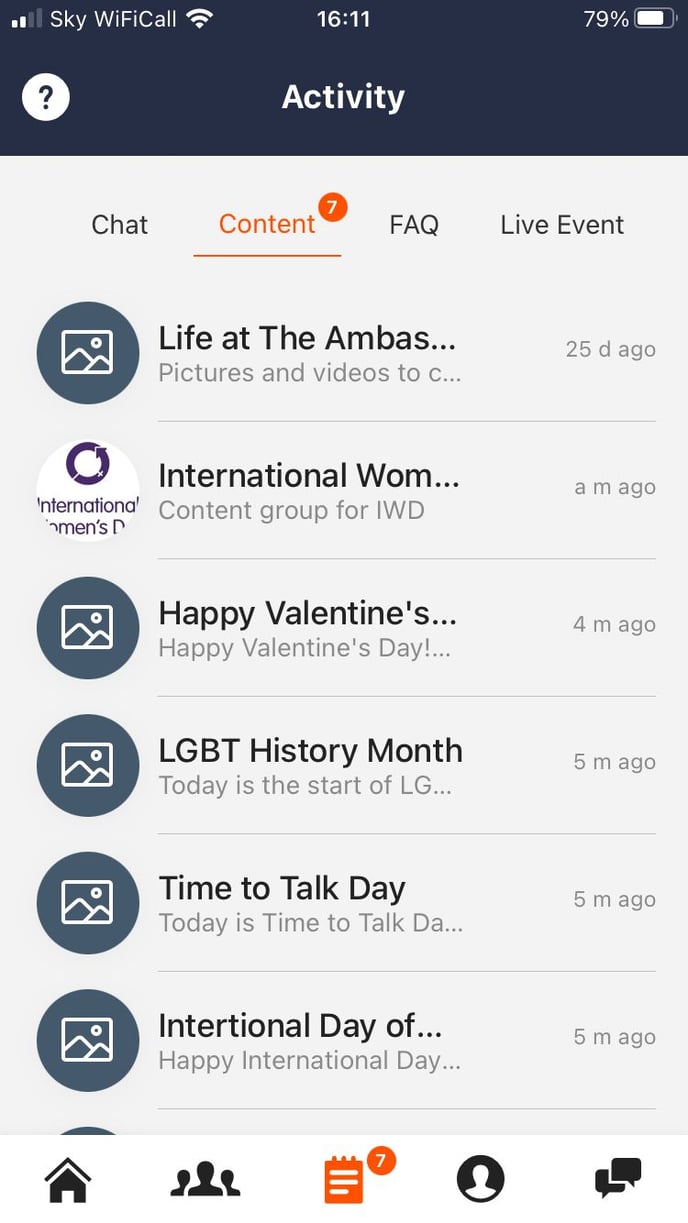This screenshot has width=688, height=1223.
Task: Go to the home tab
Action: tap(68, 1180)
